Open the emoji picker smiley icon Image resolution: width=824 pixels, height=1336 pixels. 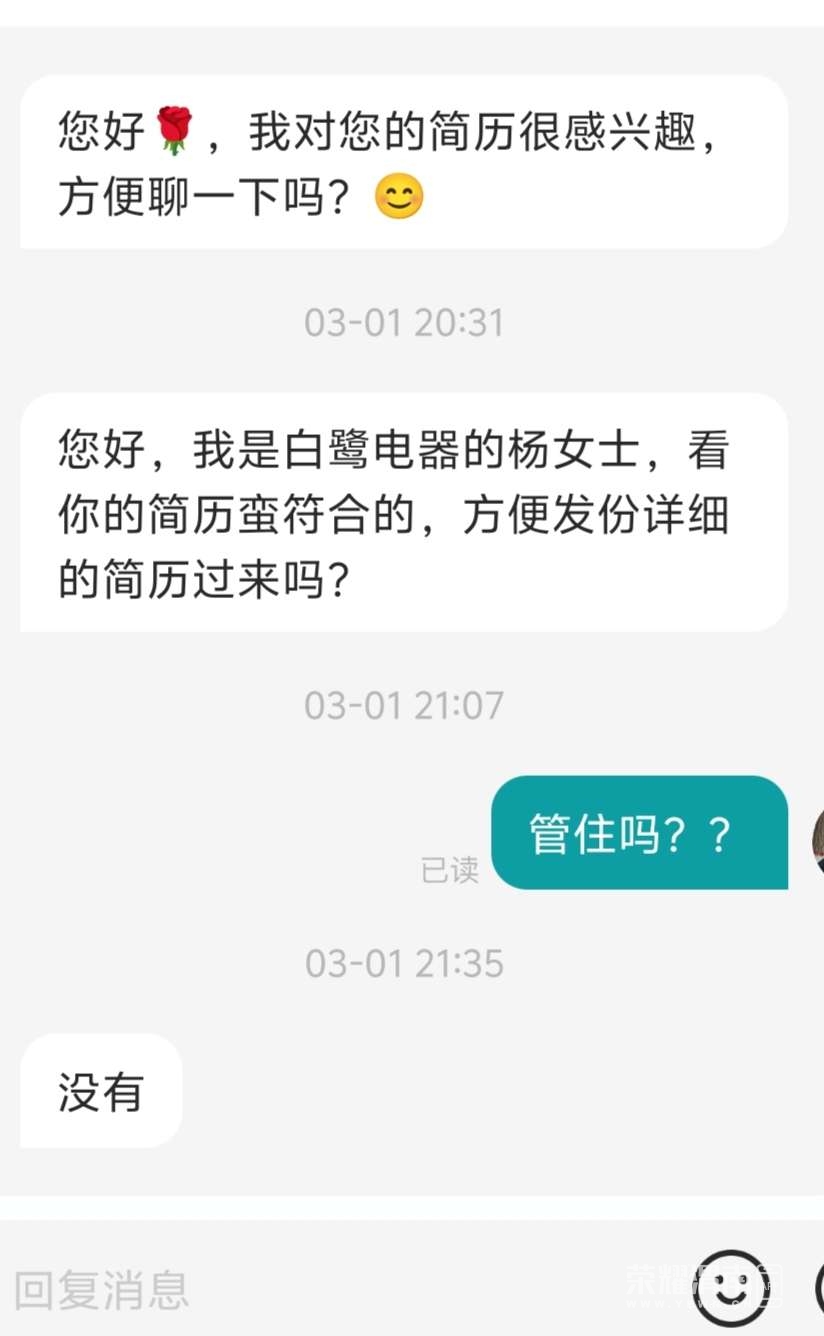(733, 1286)
